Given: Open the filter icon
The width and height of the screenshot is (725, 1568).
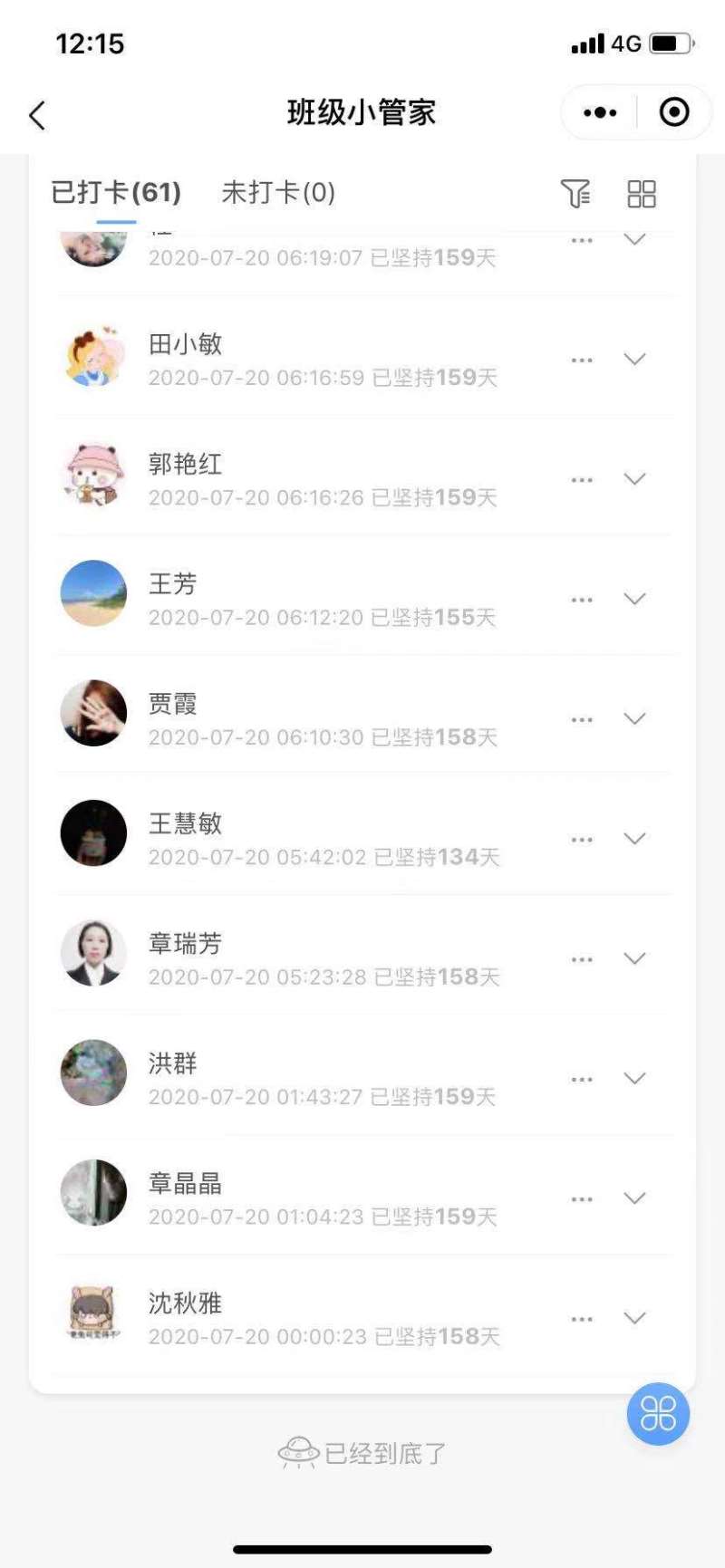Looking at the screenshot, I should 575,194.
